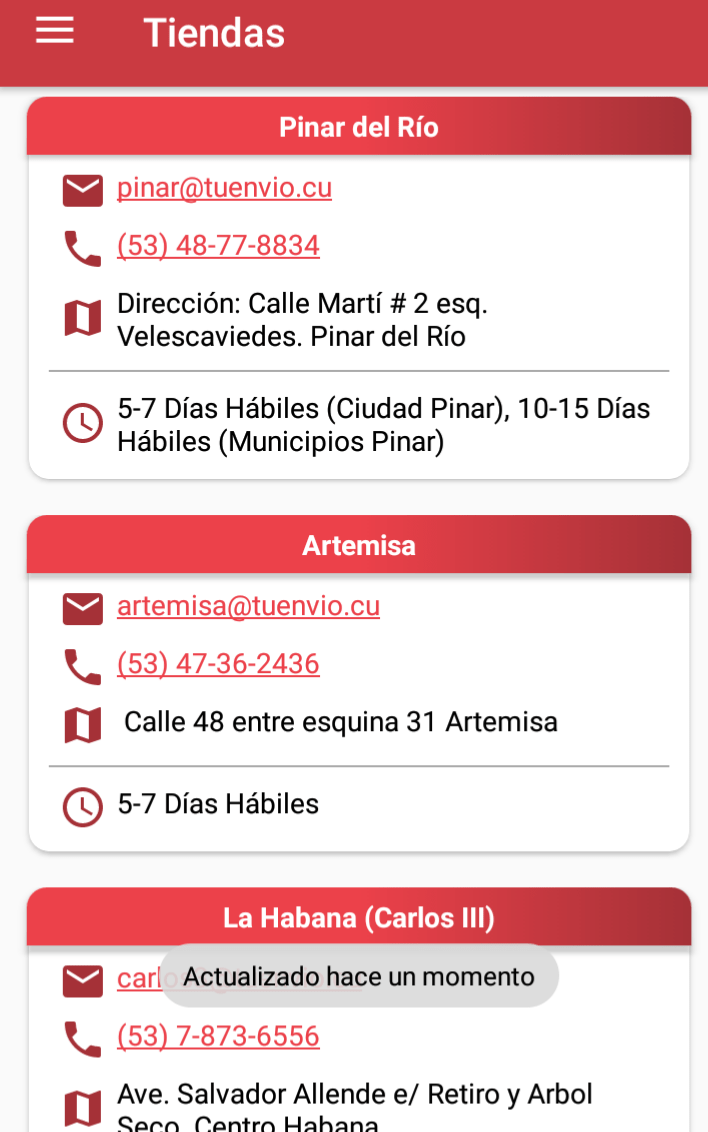
Task: Tap the artemisa@tuenvio.cu email link
Action: (248, 606)
